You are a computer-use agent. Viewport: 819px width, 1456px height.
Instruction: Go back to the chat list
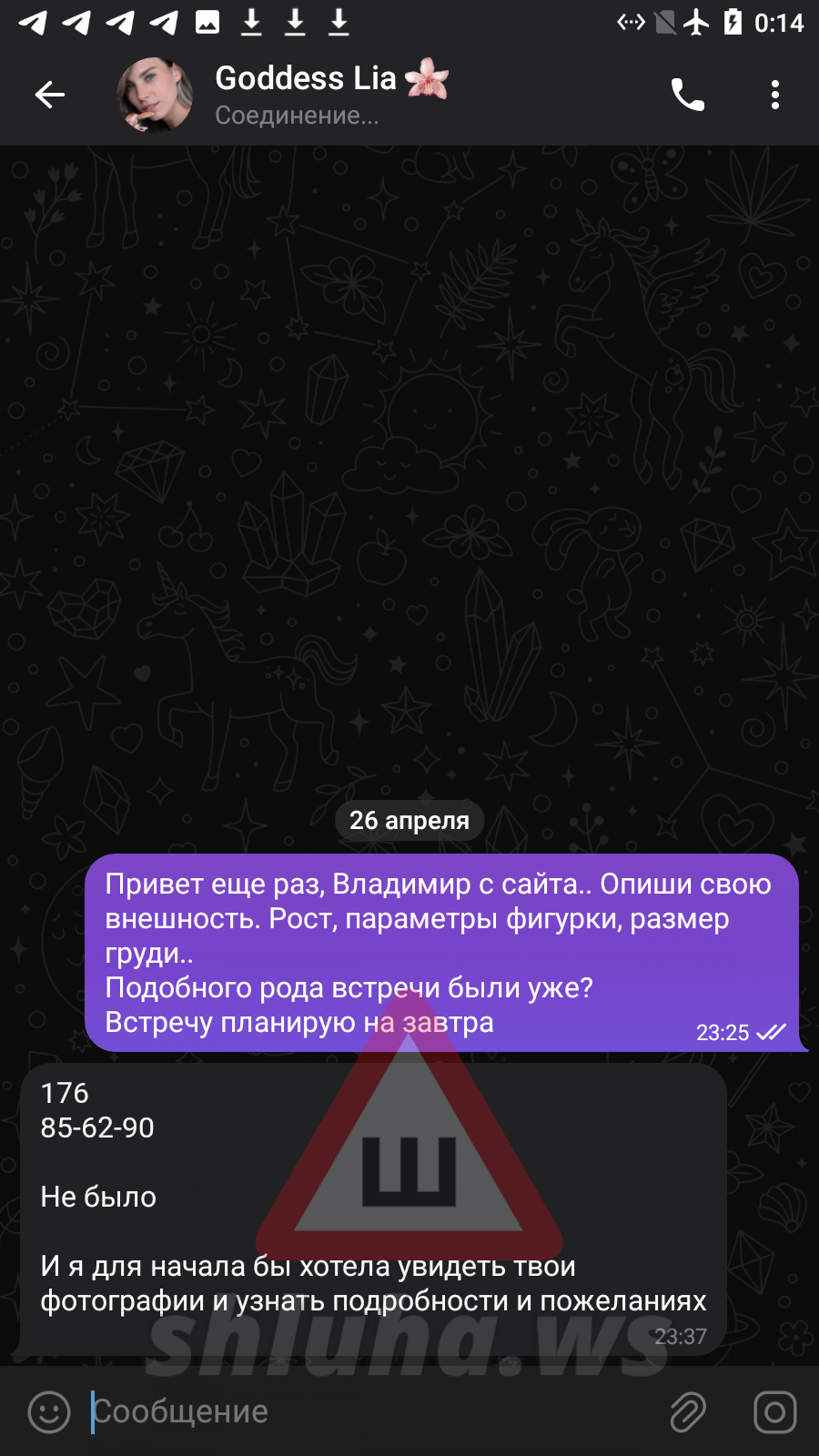point(50,95)
